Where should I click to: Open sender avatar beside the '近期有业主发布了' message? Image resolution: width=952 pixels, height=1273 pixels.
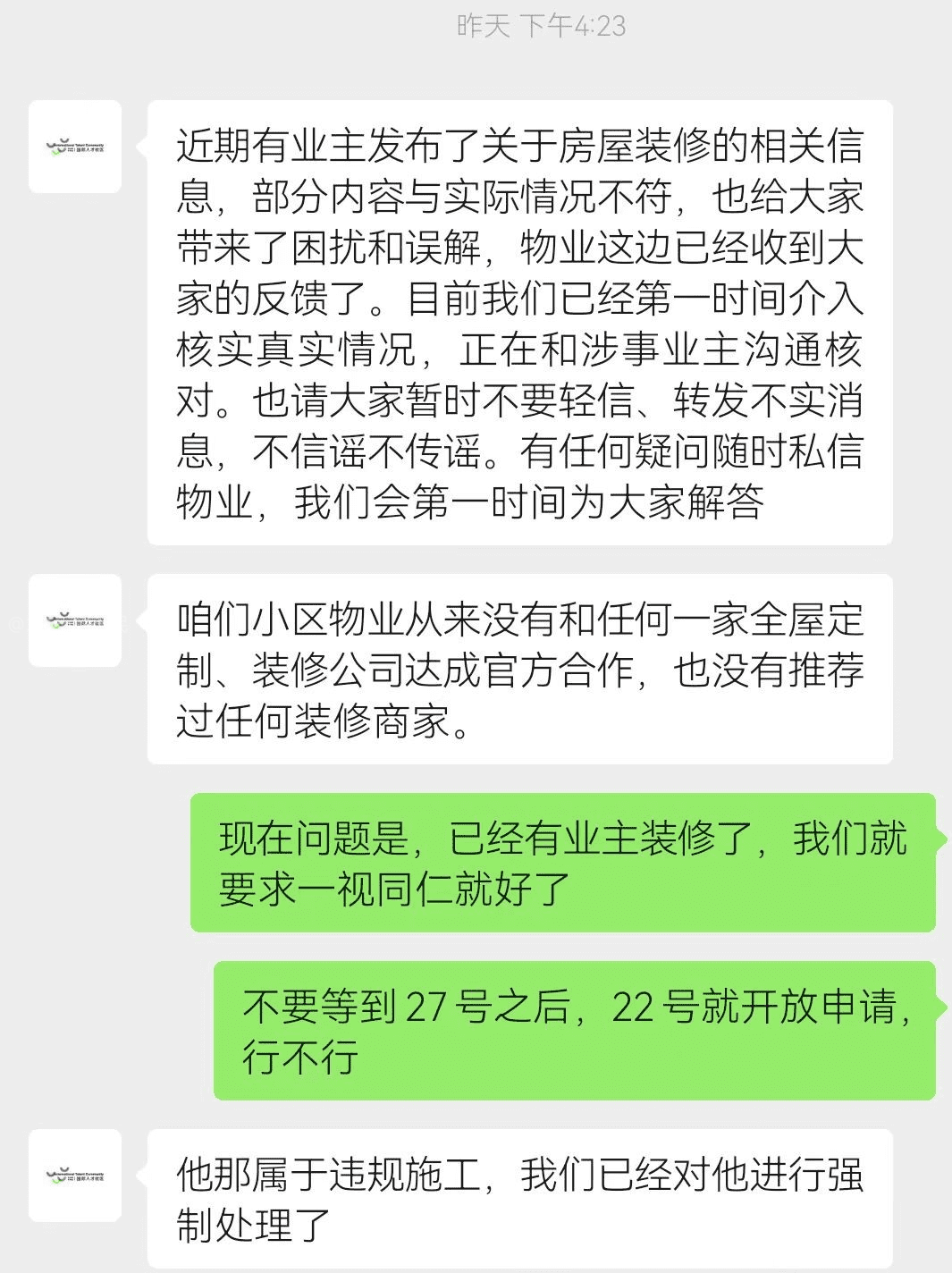[x=75, y=148]
